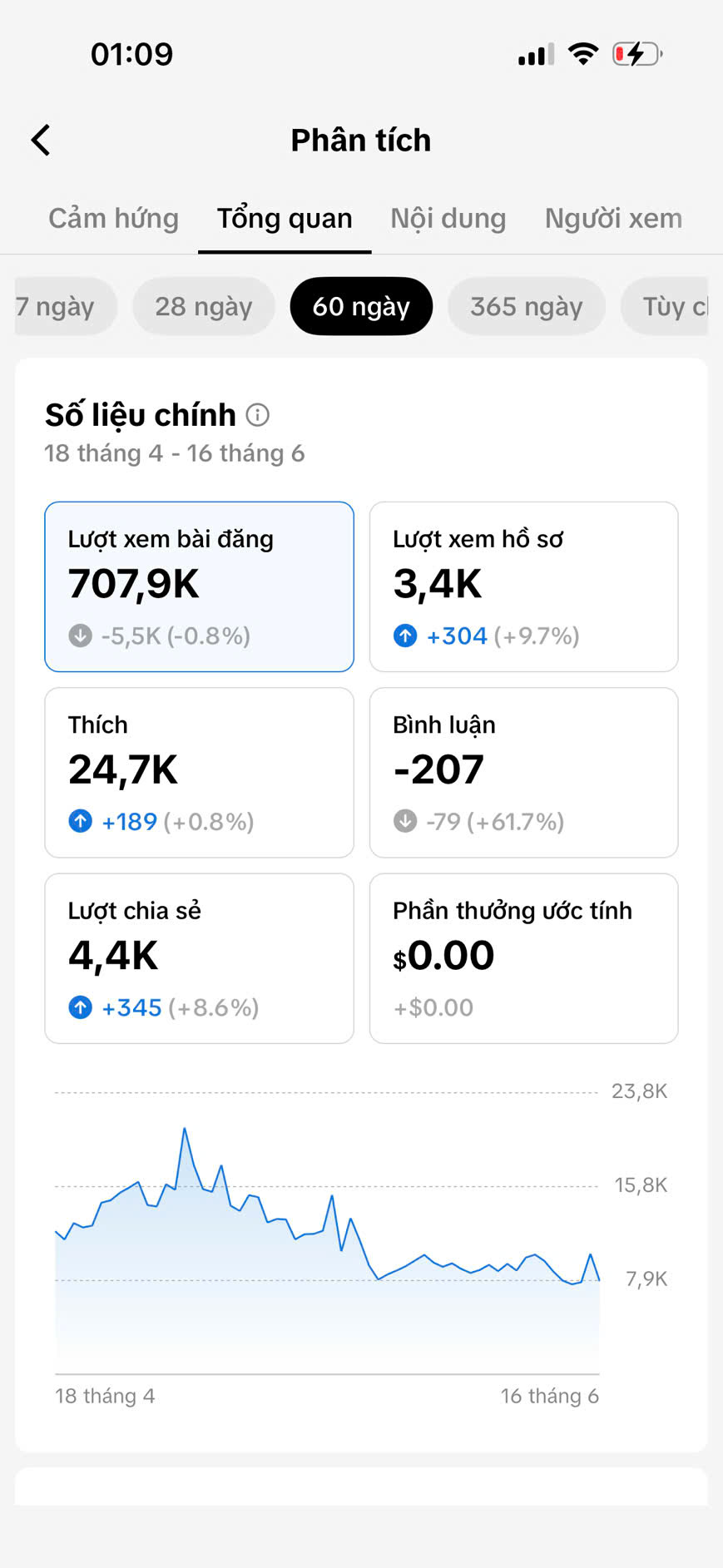
Task: Select the 7 ngày range chip
Action: point(65,306)
